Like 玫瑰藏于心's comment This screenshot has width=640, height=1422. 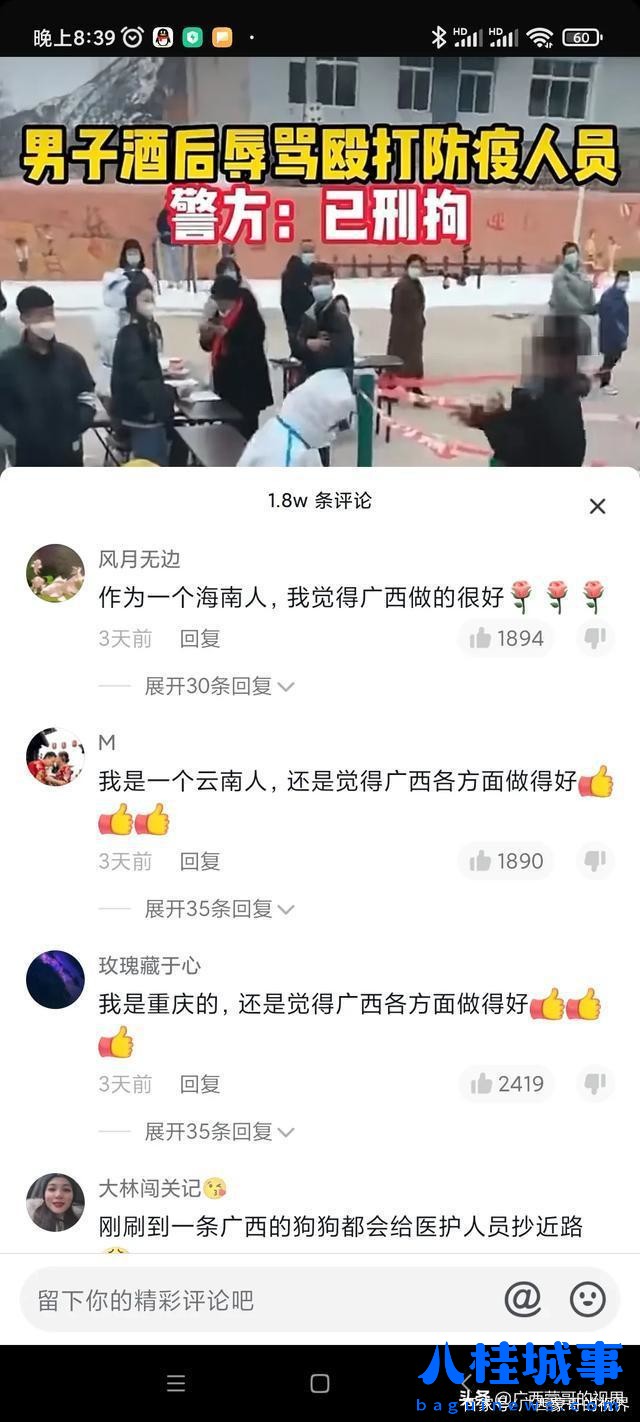pos(507,1084)
